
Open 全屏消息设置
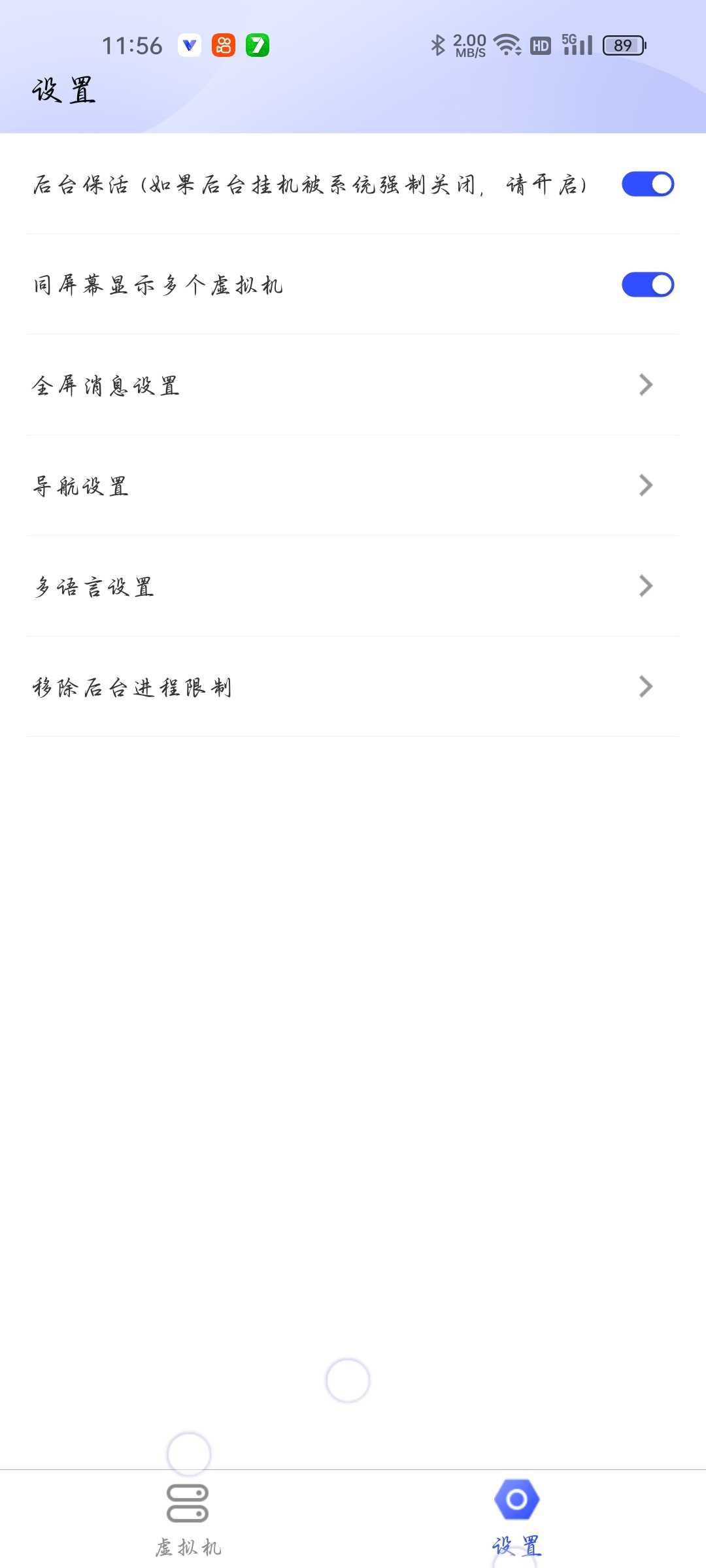(x=353, y=385)
